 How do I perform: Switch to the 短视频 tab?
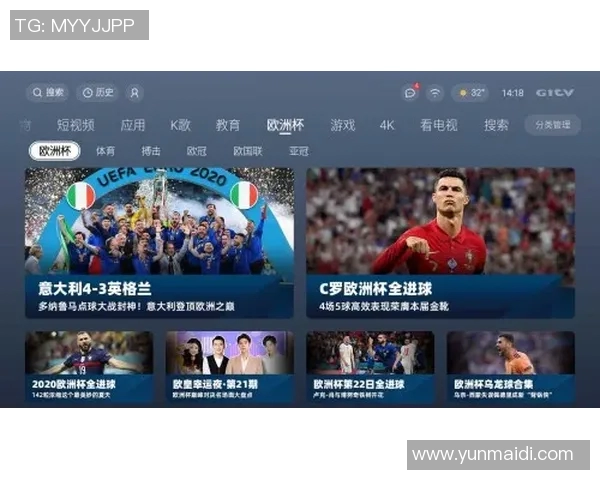point(75,125)
